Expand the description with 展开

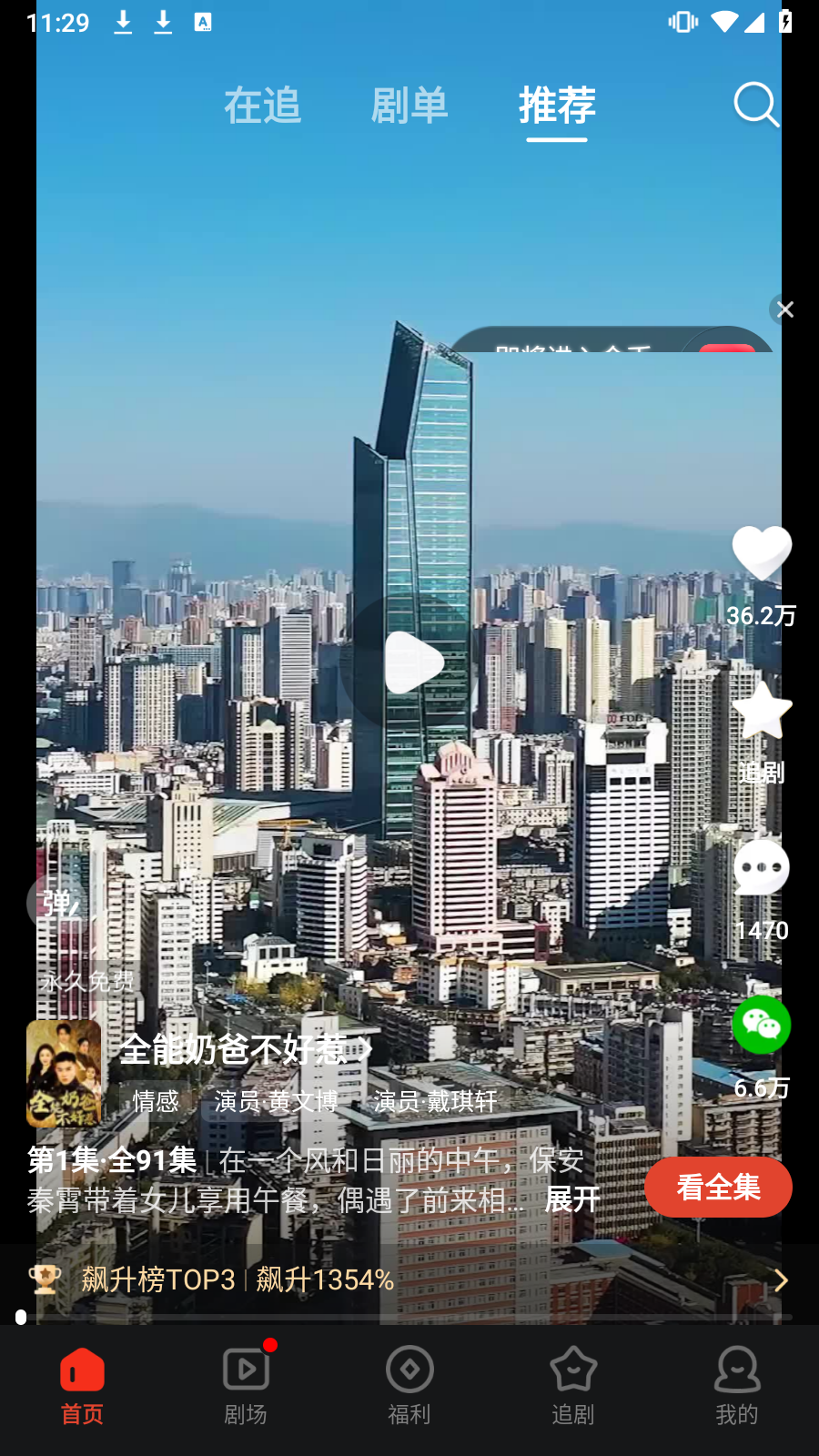571,1199
